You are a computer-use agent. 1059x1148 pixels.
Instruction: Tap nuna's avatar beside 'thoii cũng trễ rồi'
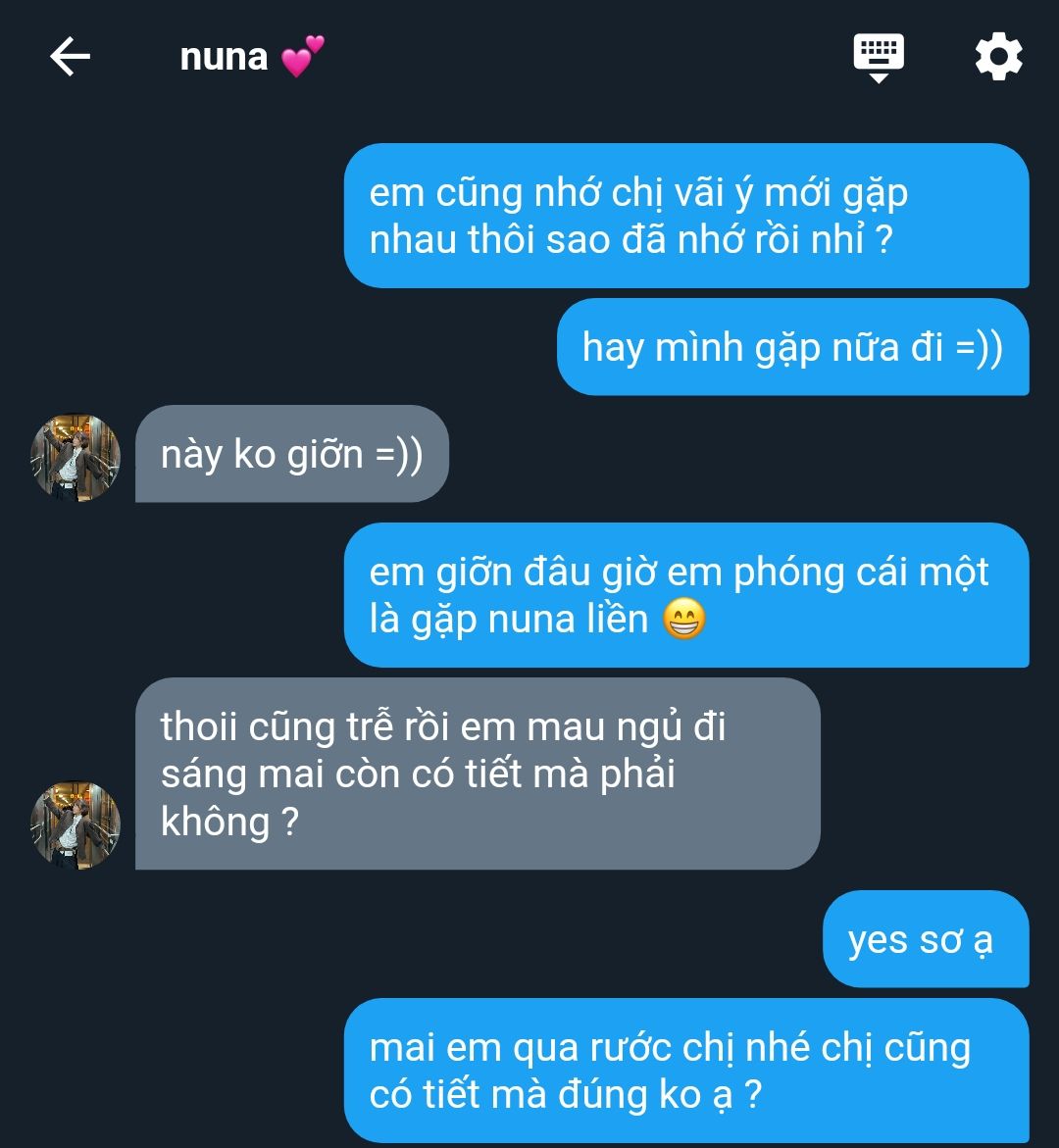tap(76, 825)
